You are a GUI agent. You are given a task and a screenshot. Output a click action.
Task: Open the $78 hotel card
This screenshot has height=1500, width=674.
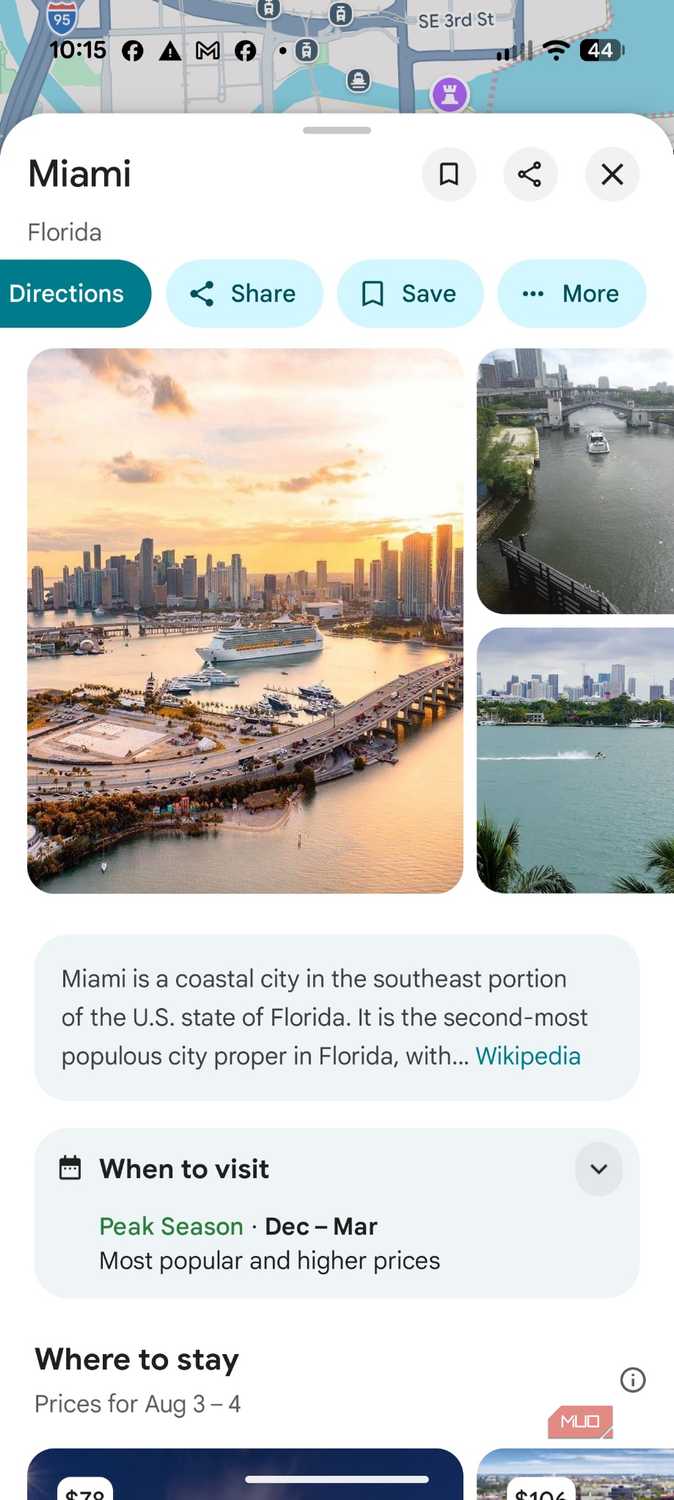coord(245,1475)
